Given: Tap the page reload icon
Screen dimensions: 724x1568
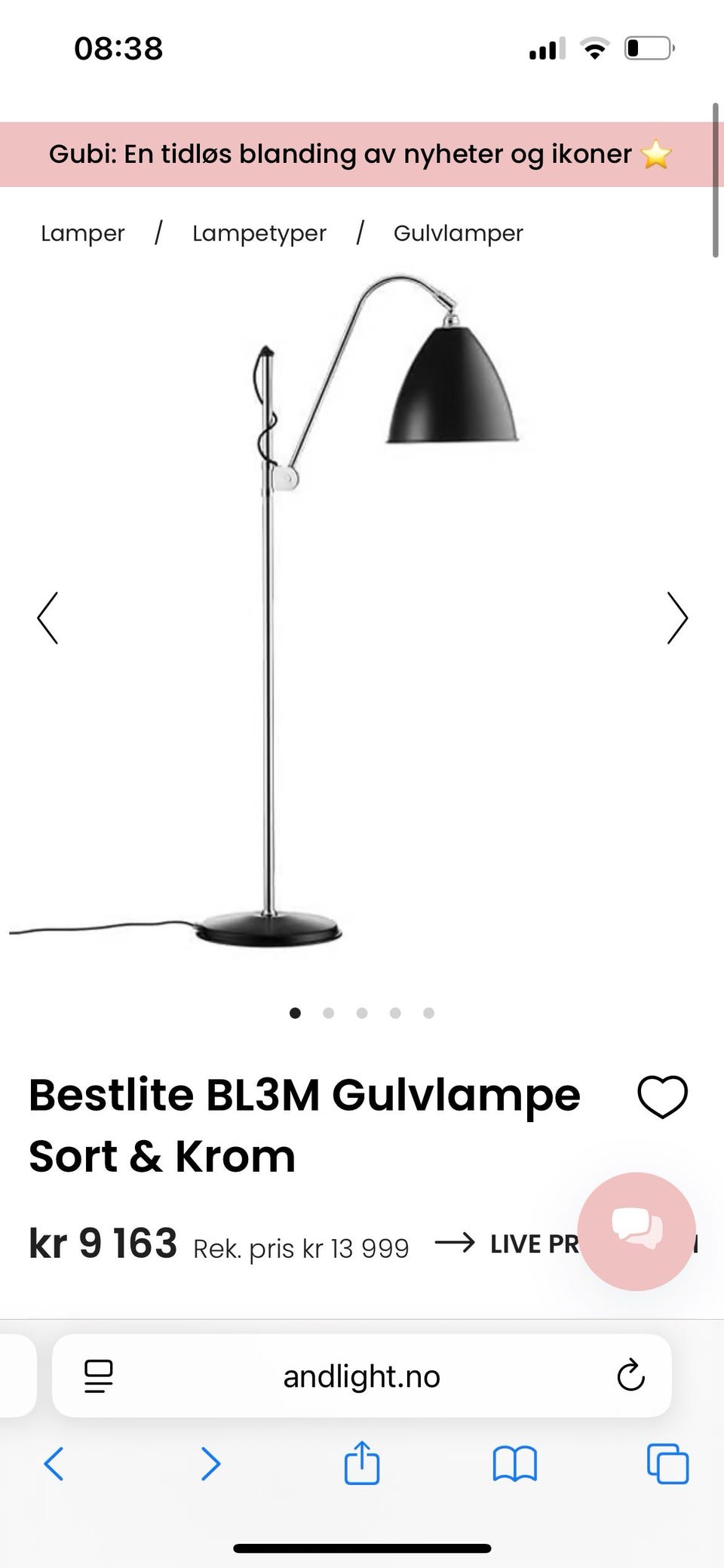Looking at the screenshot, I should [x=628, y=1375].
